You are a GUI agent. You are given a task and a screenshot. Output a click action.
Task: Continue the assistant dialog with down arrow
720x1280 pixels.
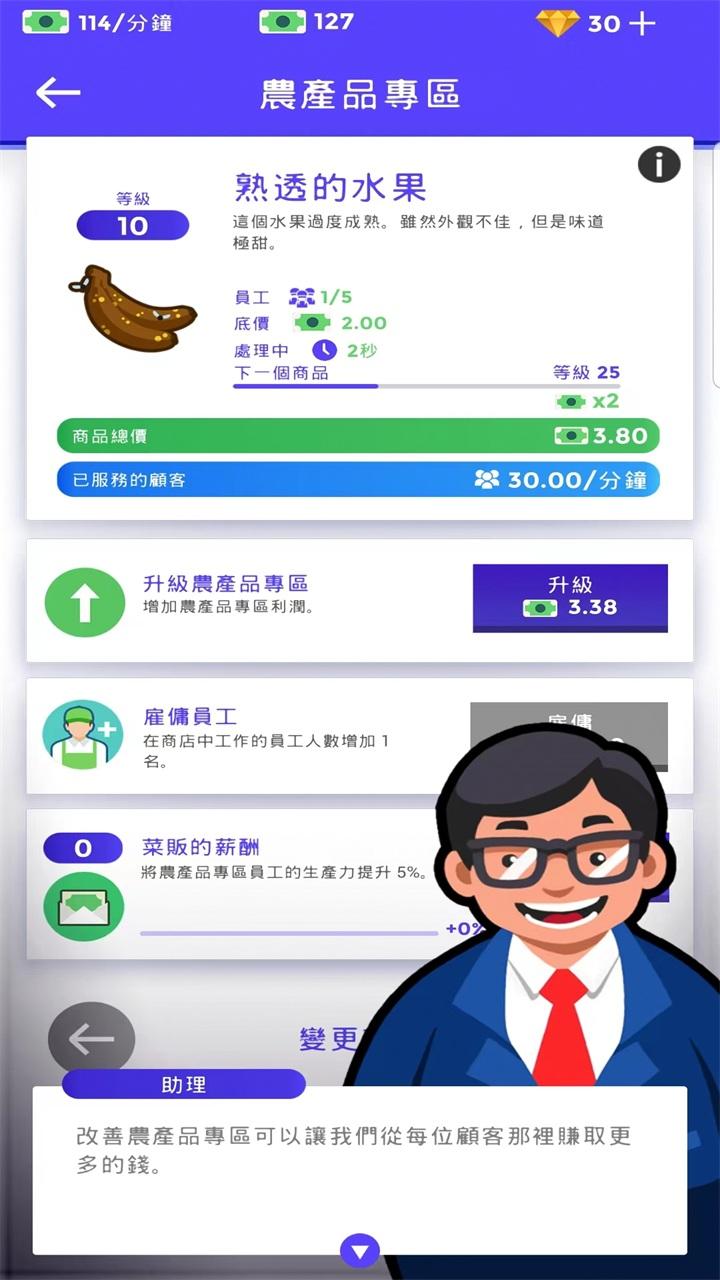[360, 1250]
